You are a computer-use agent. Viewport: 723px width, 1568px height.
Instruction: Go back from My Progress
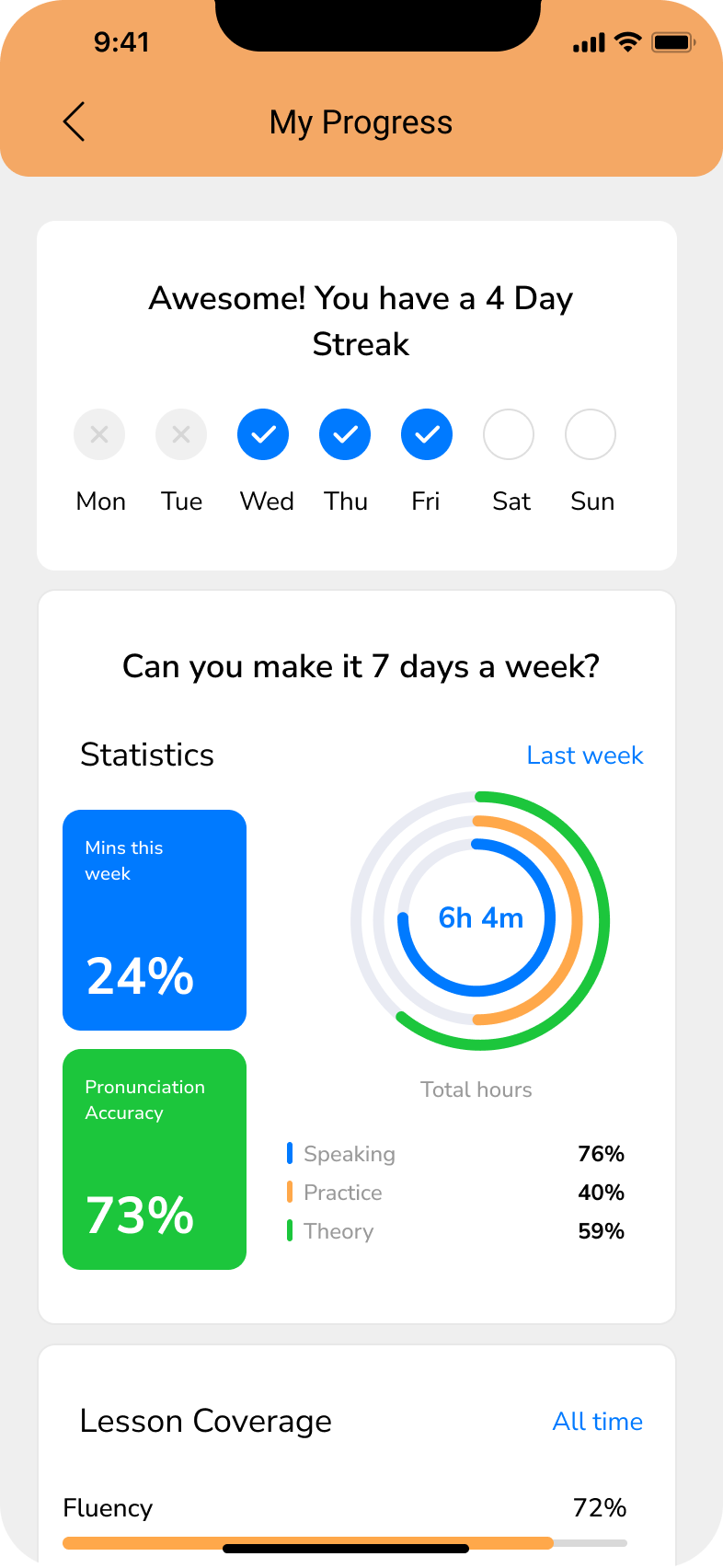(75, 121)
